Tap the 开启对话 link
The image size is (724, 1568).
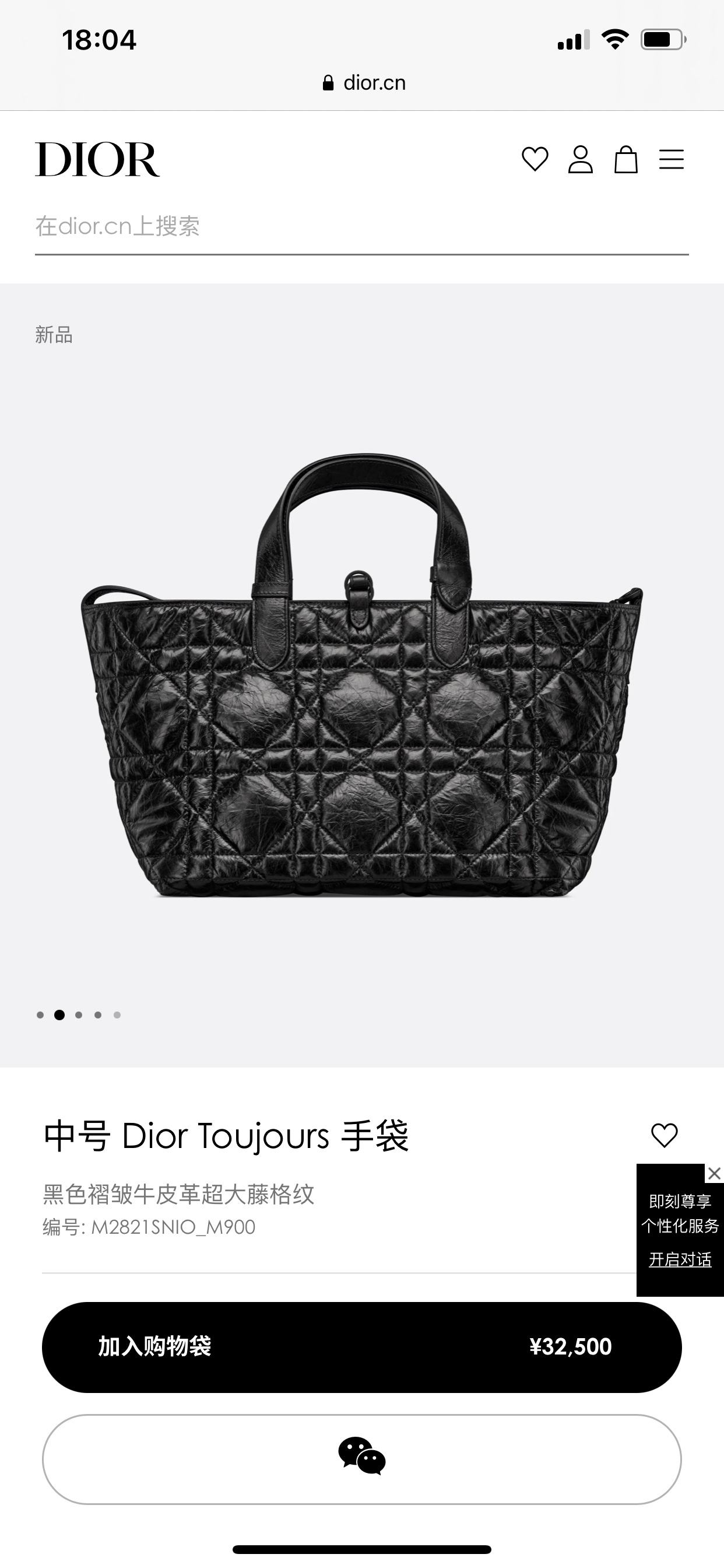coord(680,1259)
